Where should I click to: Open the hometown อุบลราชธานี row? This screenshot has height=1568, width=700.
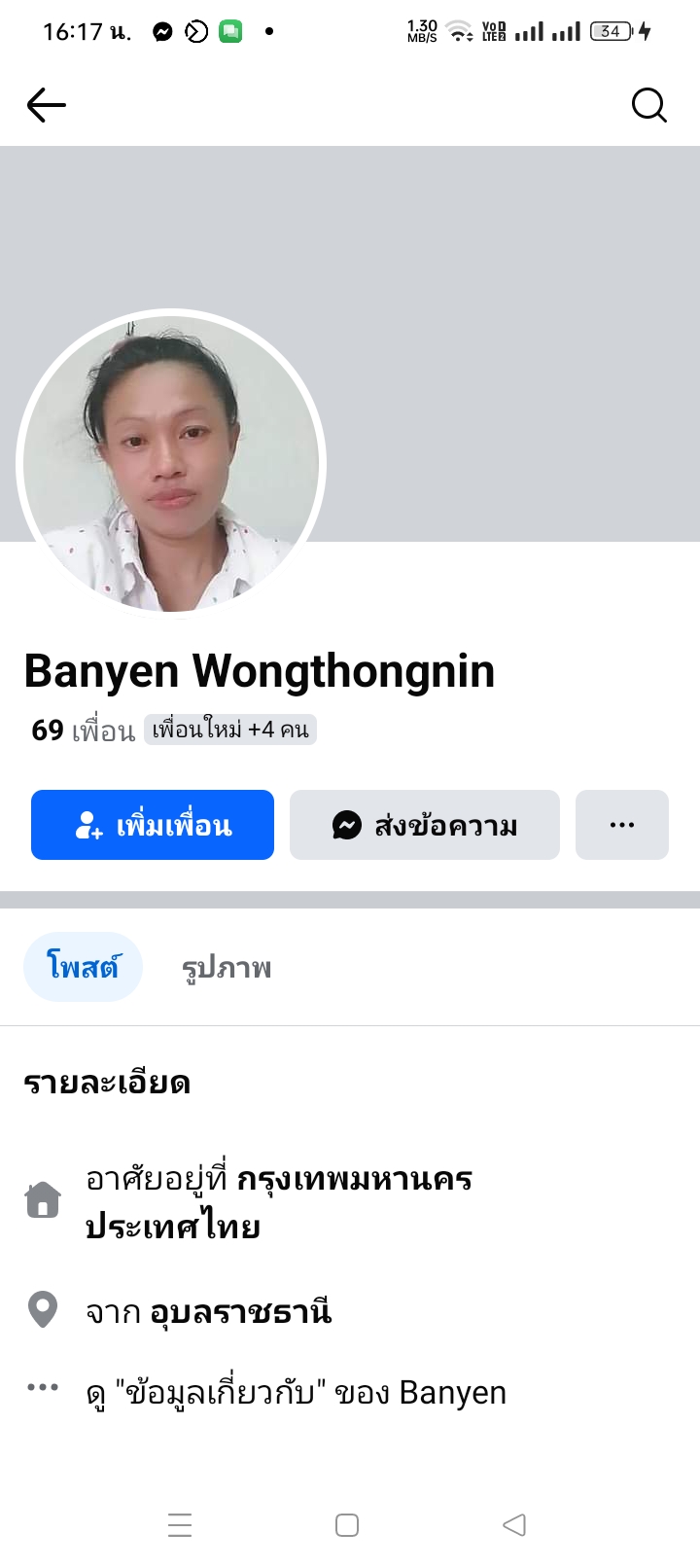[x=208, y=1312]
